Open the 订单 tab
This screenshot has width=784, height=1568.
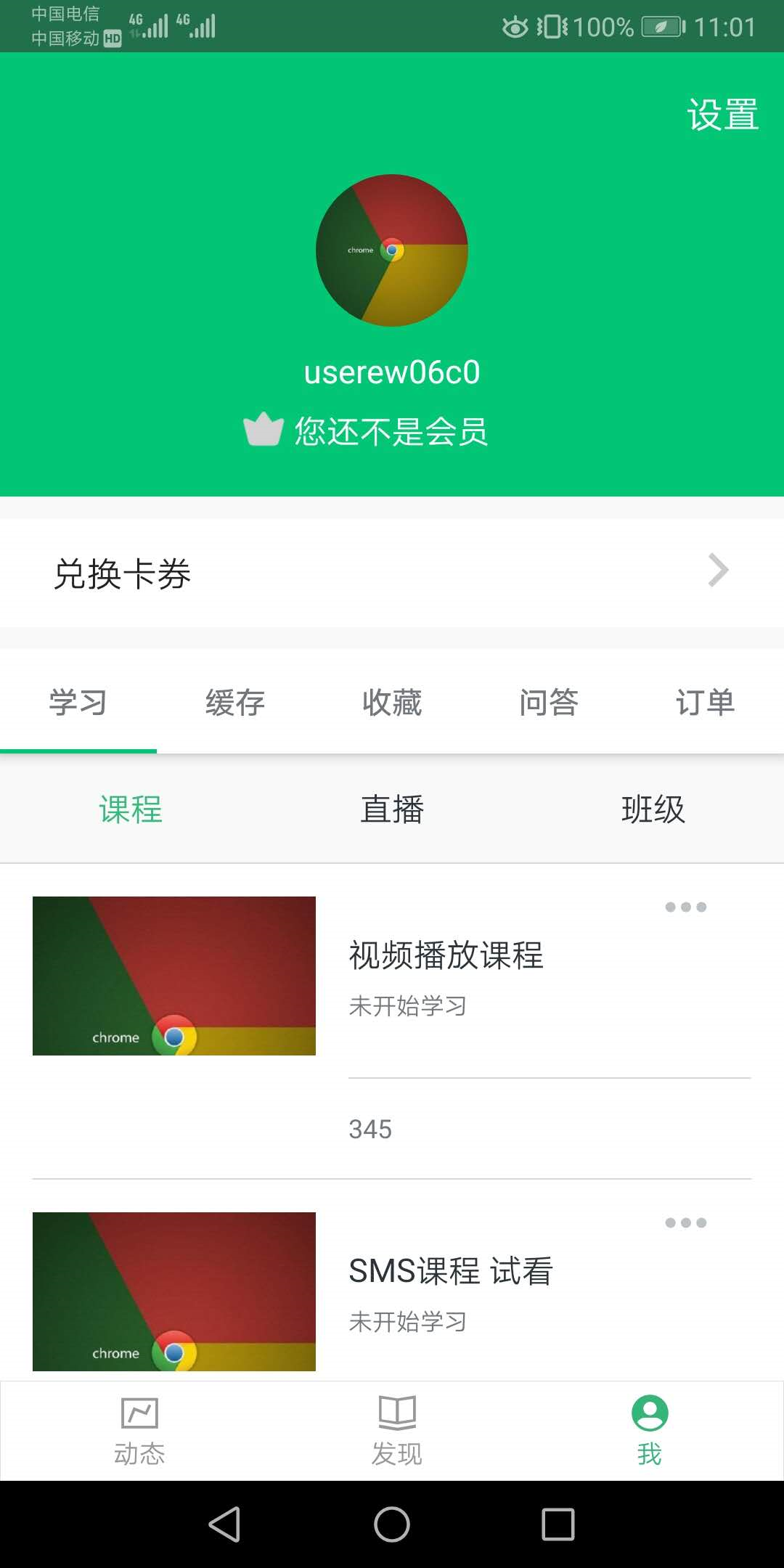pyautogui.click(x=705, y=703)
